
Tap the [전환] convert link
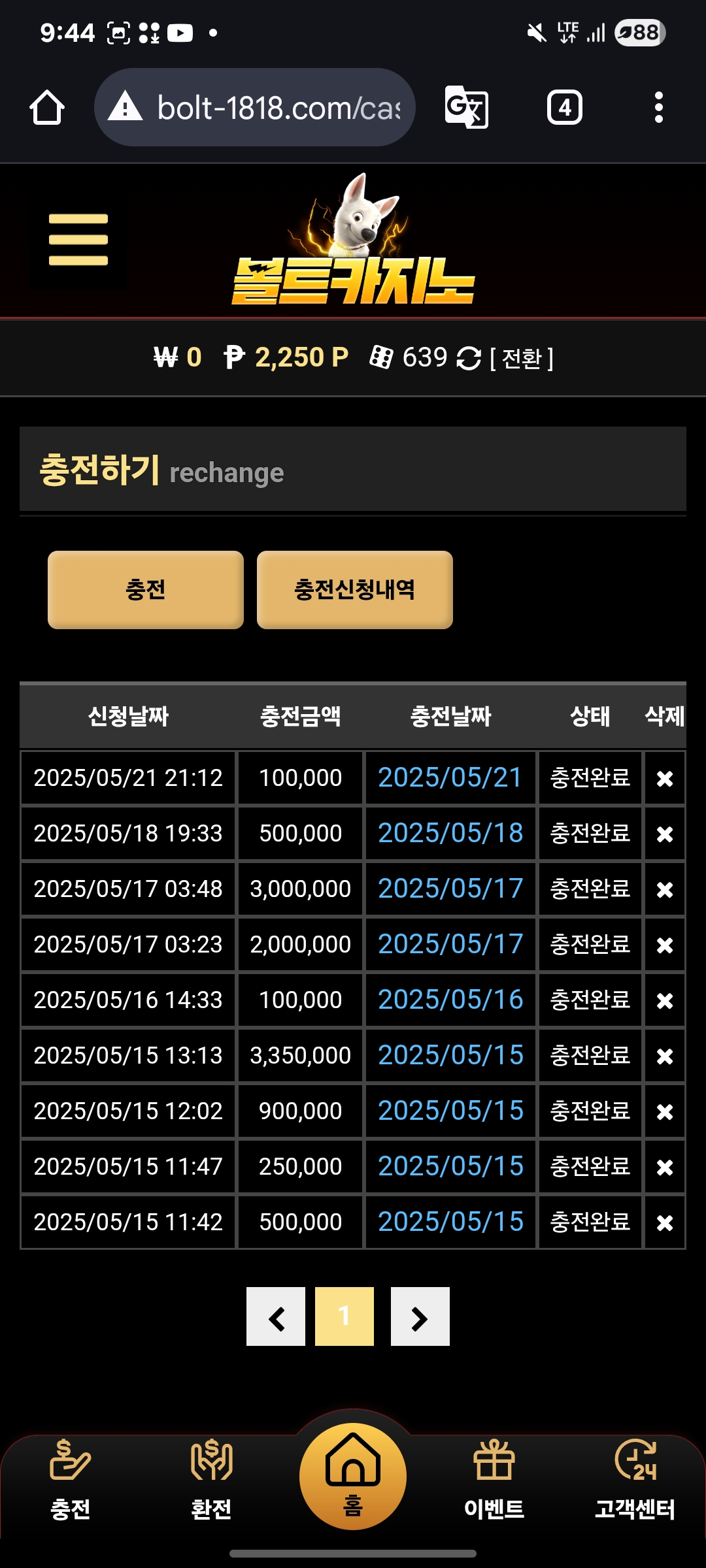pyautogui.click(x=522, y=358)
